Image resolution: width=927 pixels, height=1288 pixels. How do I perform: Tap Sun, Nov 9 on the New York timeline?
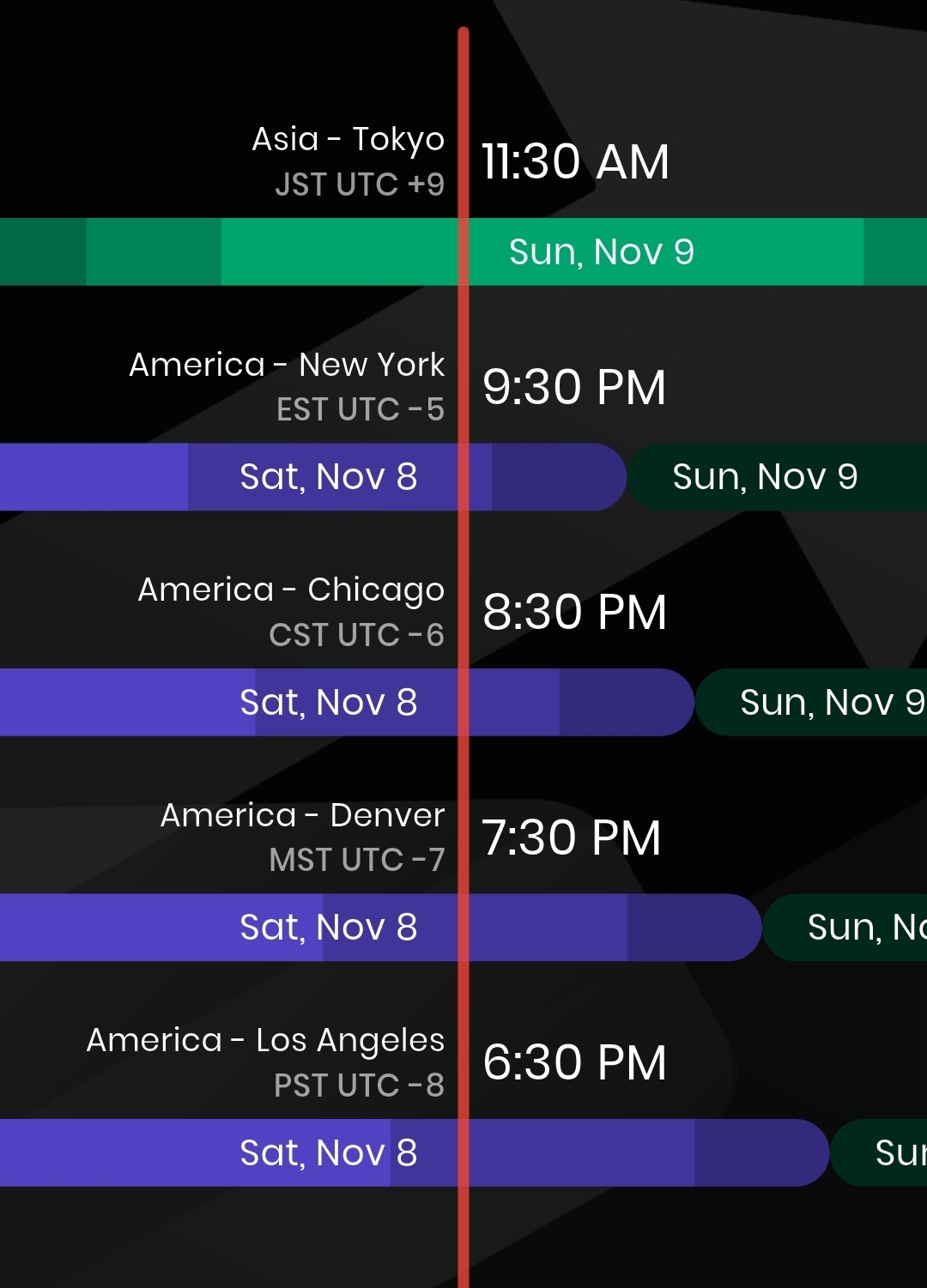click(x=765, y=477)
